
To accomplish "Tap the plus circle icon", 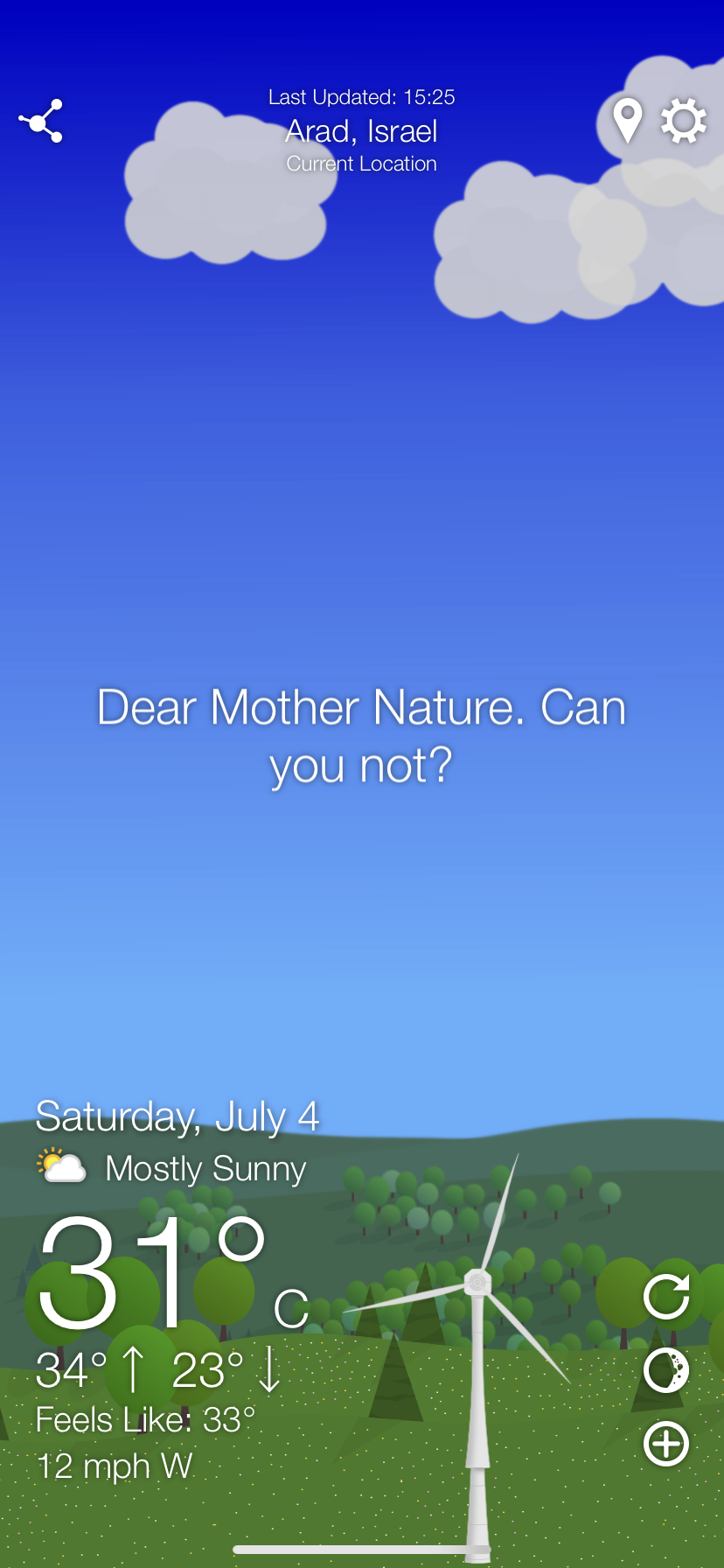I will click(x=666, y=1444).
